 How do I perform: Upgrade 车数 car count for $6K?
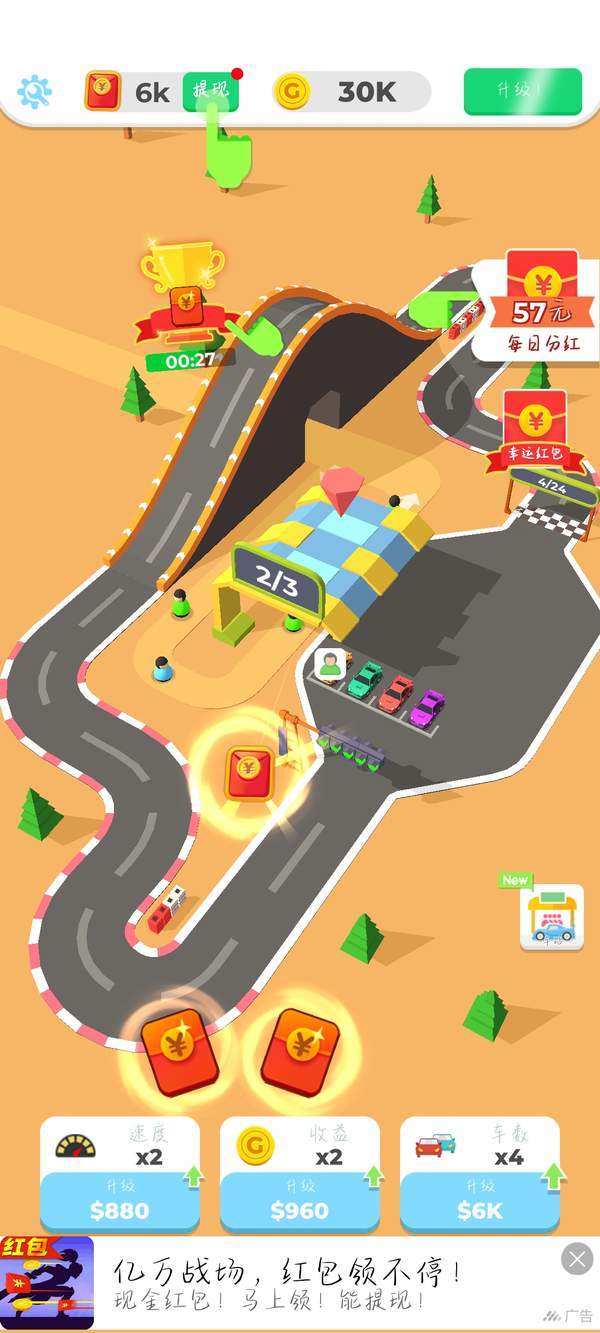479,1199
